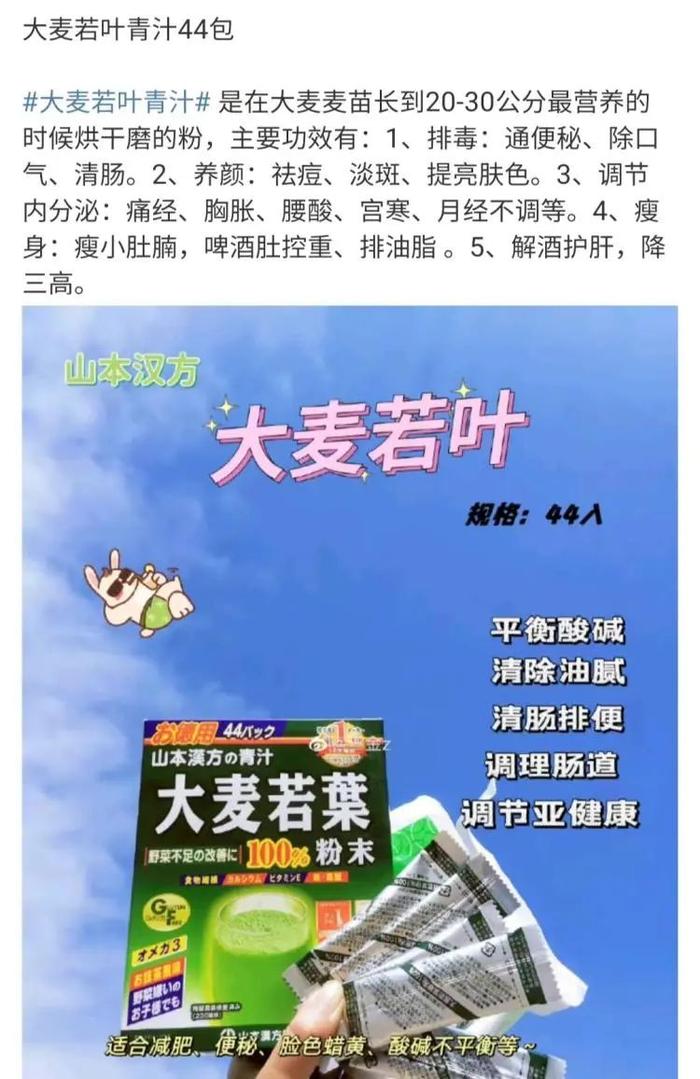Open the #大麦若叶青汁# hashtag link
Screen dimensions: 700x1079
pos(116,102)
